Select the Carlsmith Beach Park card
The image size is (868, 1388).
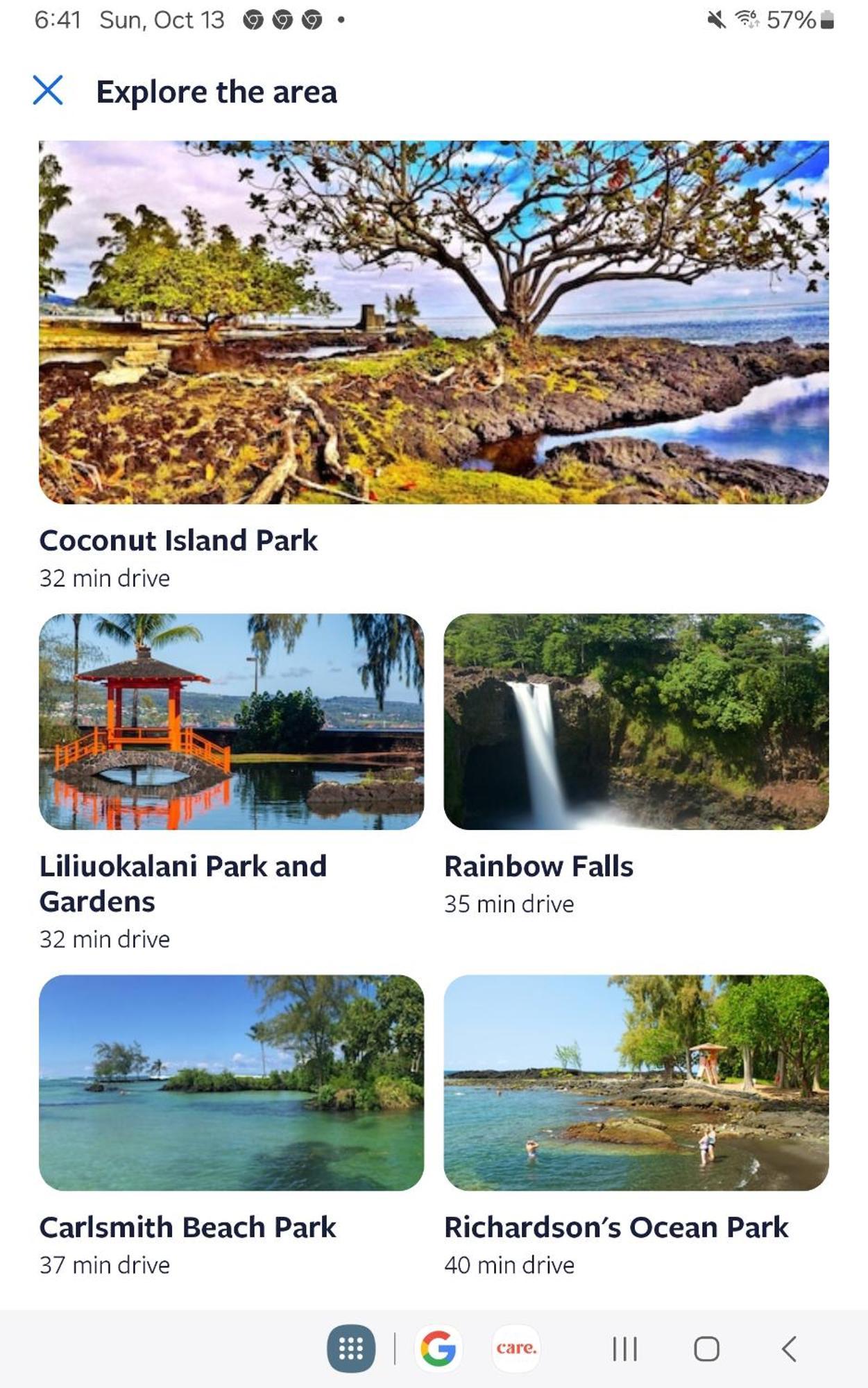[231, 1083]
